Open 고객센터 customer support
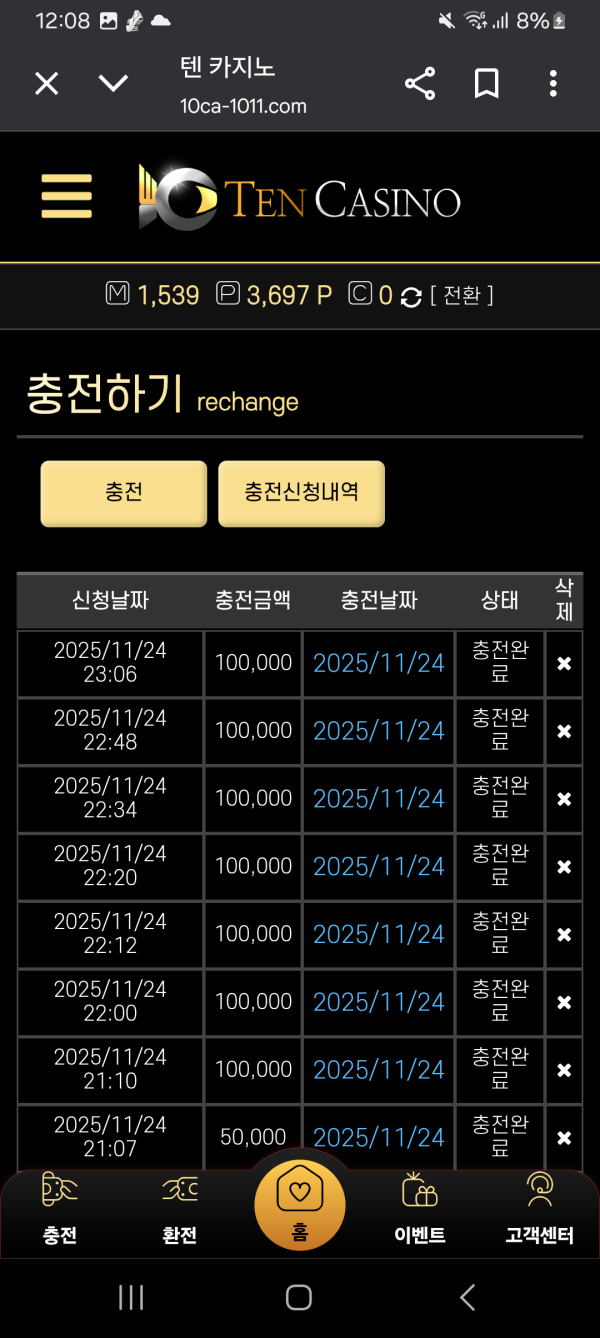The image size is (600, 1338). [540, 1212]
